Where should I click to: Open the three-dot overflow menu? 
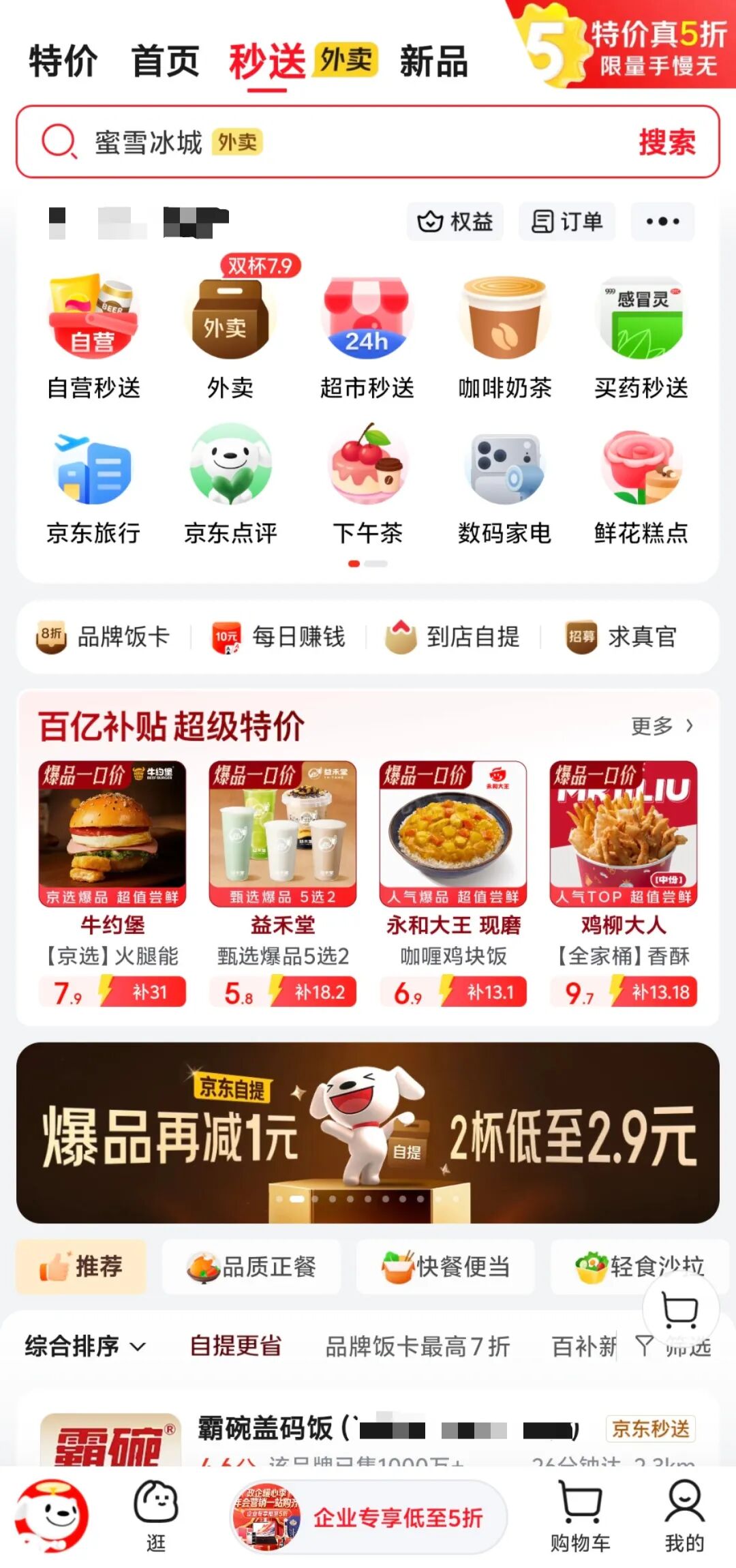coord(662,222)
